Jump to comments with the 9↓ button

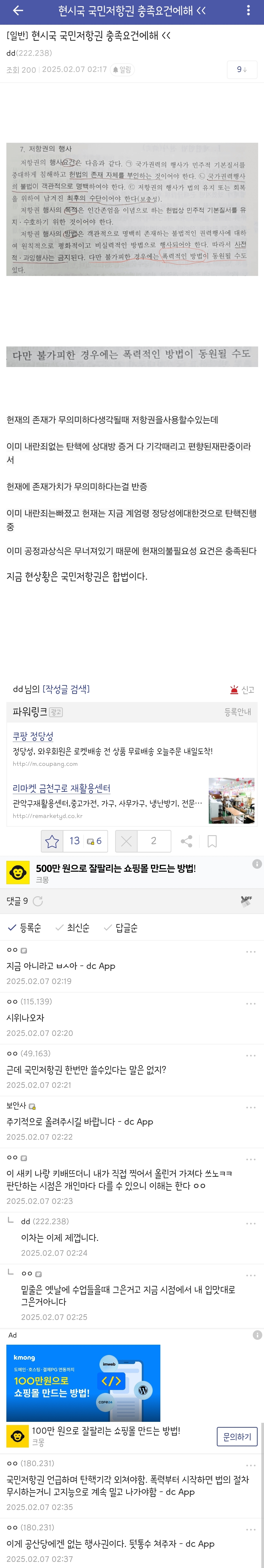tap(242, 69)
